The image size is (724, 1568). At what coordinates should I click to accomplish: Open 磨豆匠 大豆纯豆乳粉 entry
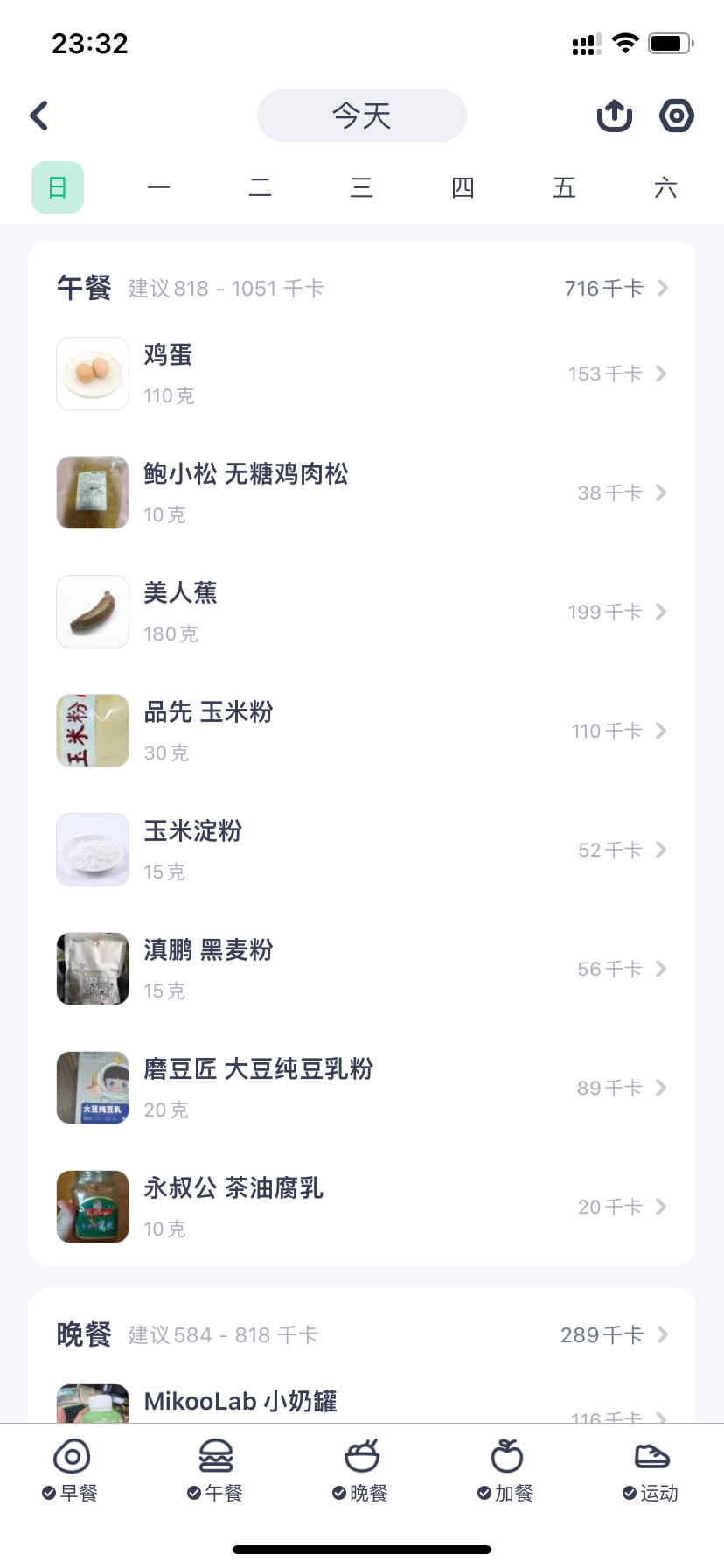[361, 1088]
